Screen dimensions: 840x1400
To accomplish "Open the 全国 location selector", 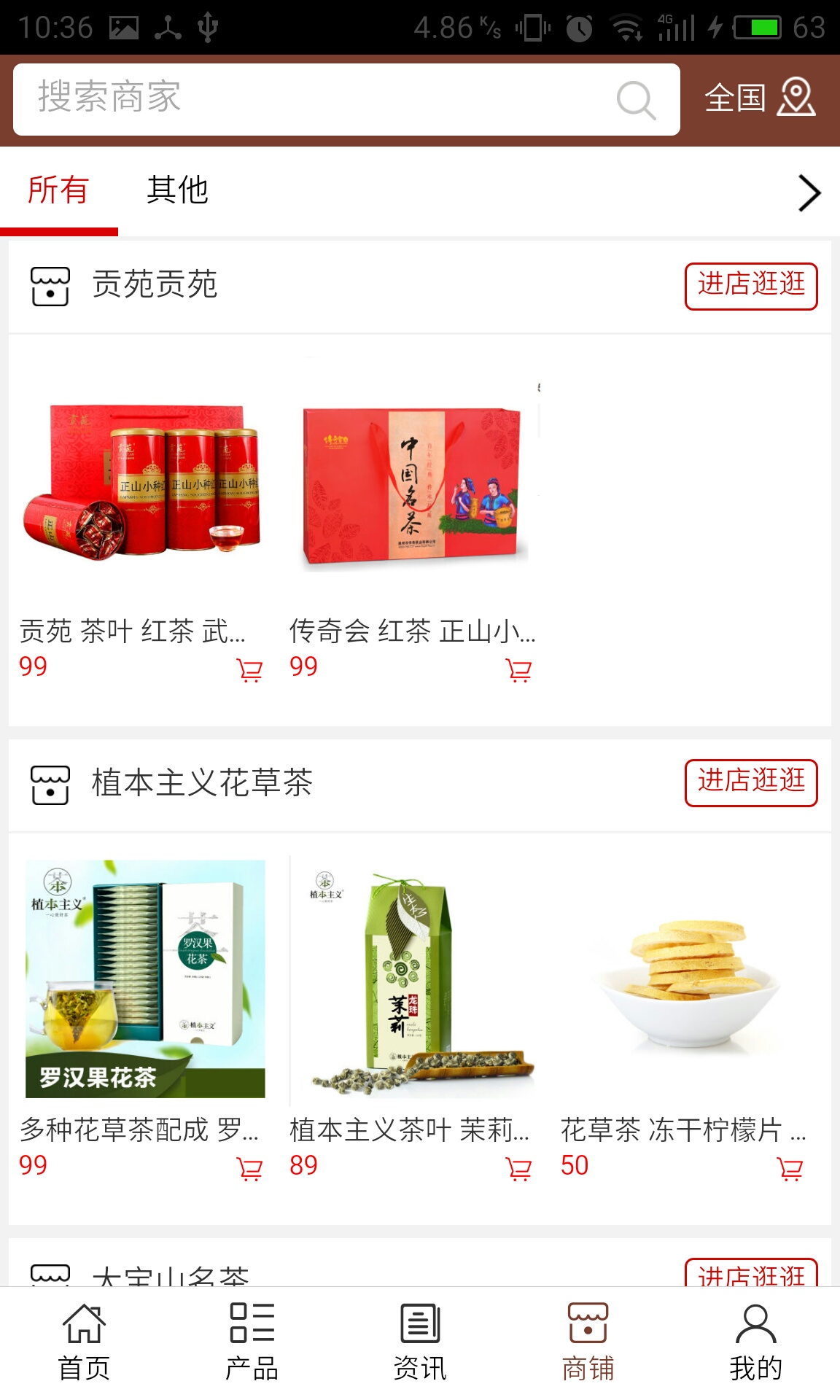I will click(x=759, y=98).
